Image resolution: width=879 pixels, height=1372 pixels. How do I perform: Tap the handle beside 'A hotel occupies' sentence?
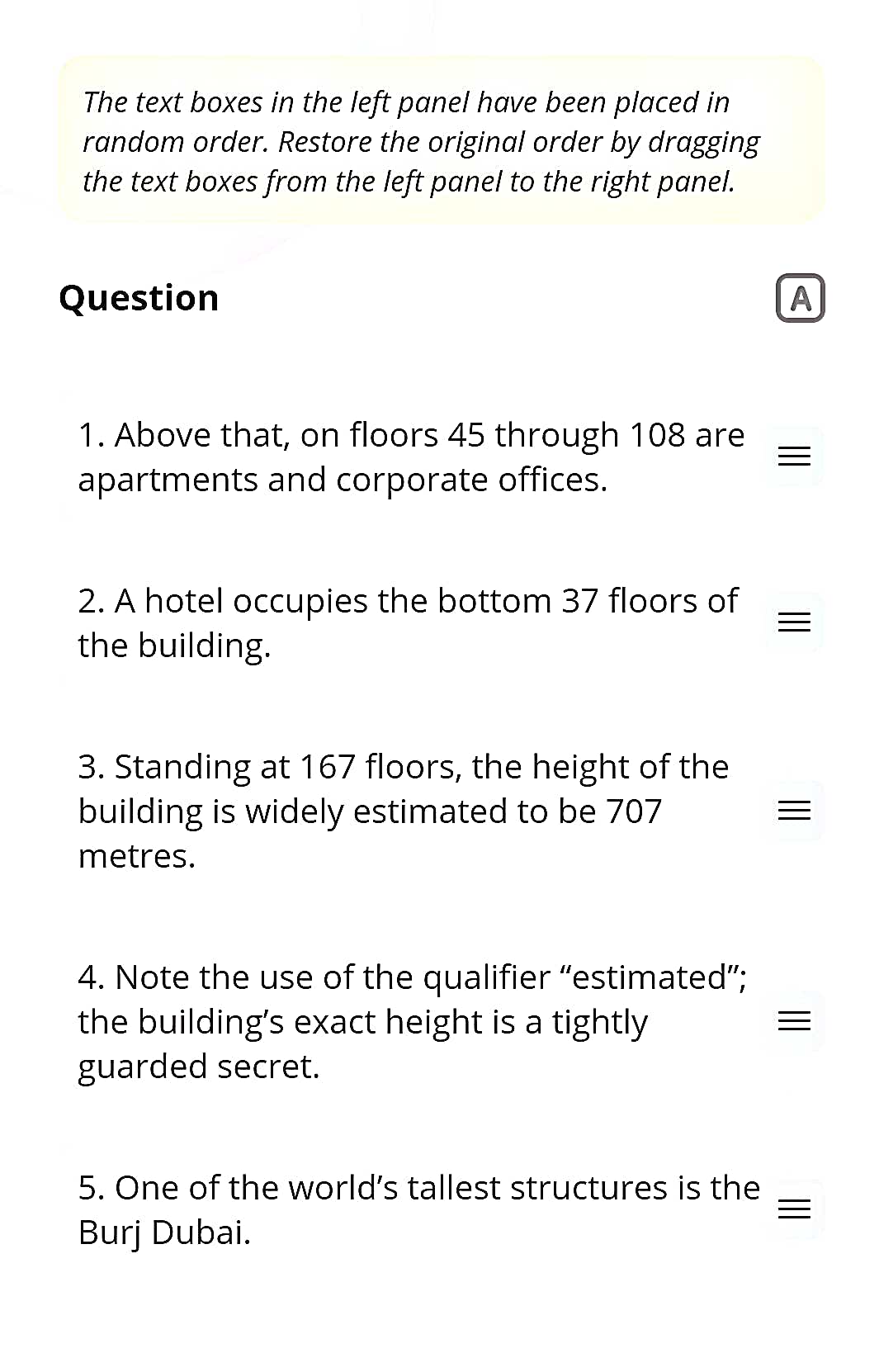(x=794, y=622)
